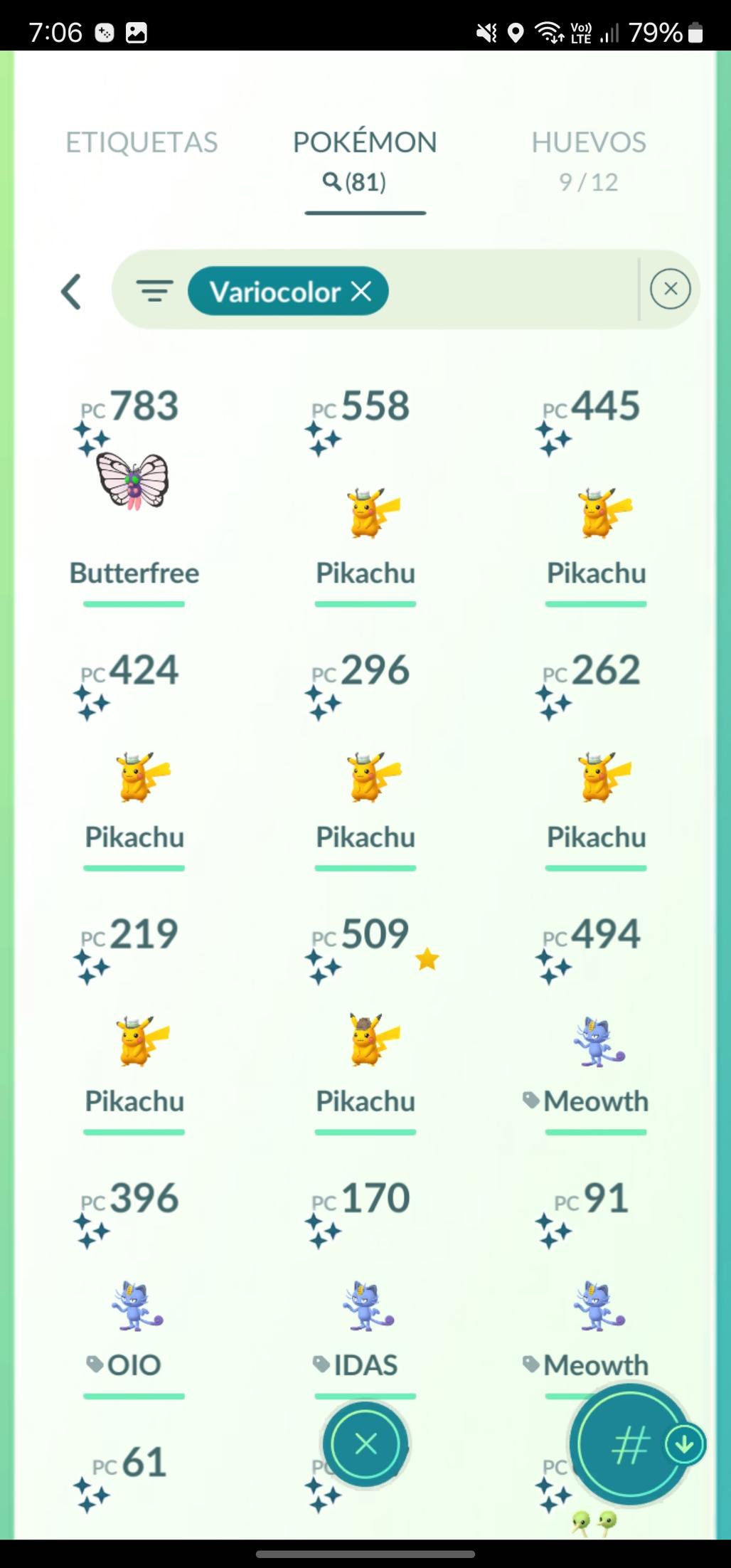The image size is (731, 1568).
Task: Clear the search field
Action: click(x=670, y=289)
